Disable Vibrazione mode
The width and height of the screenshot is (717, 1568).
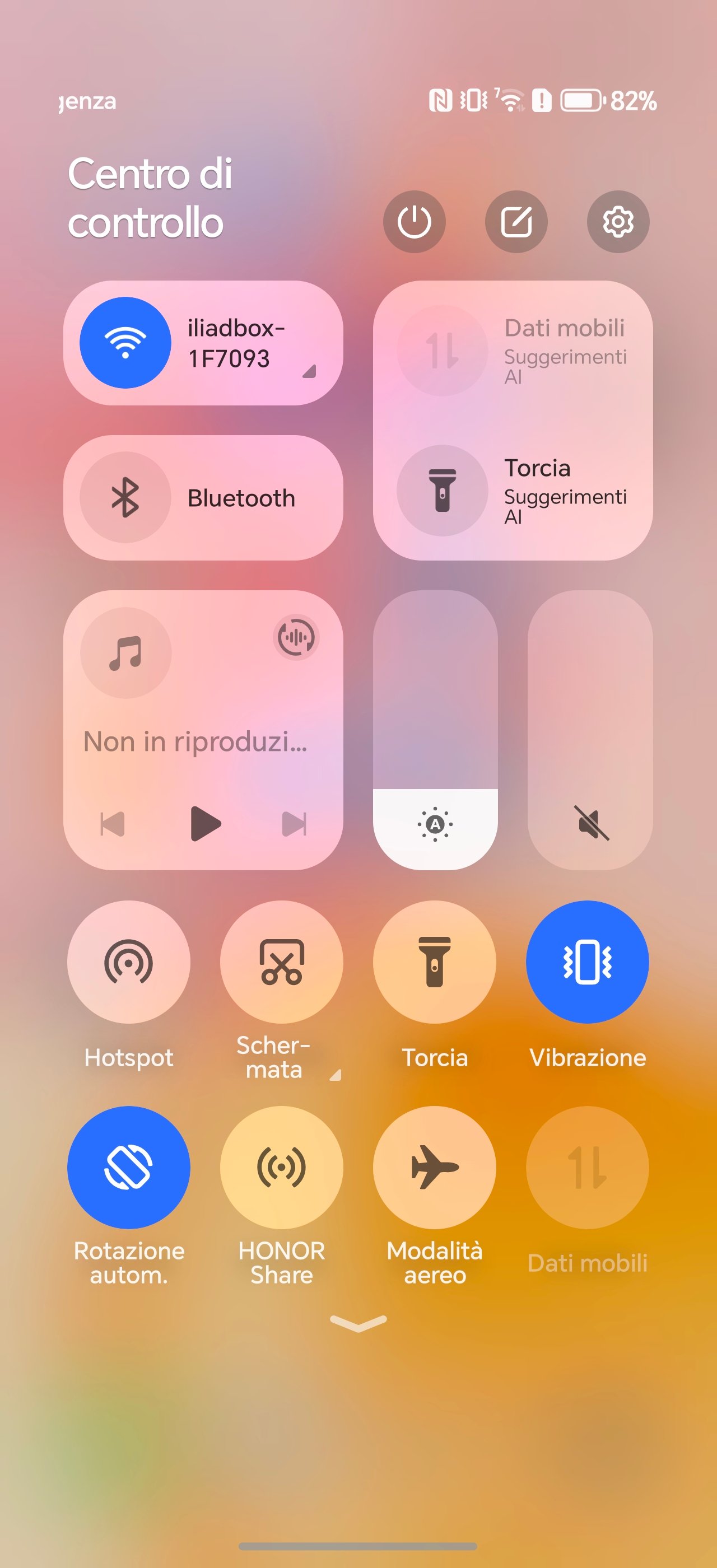[x=588, y=962]
